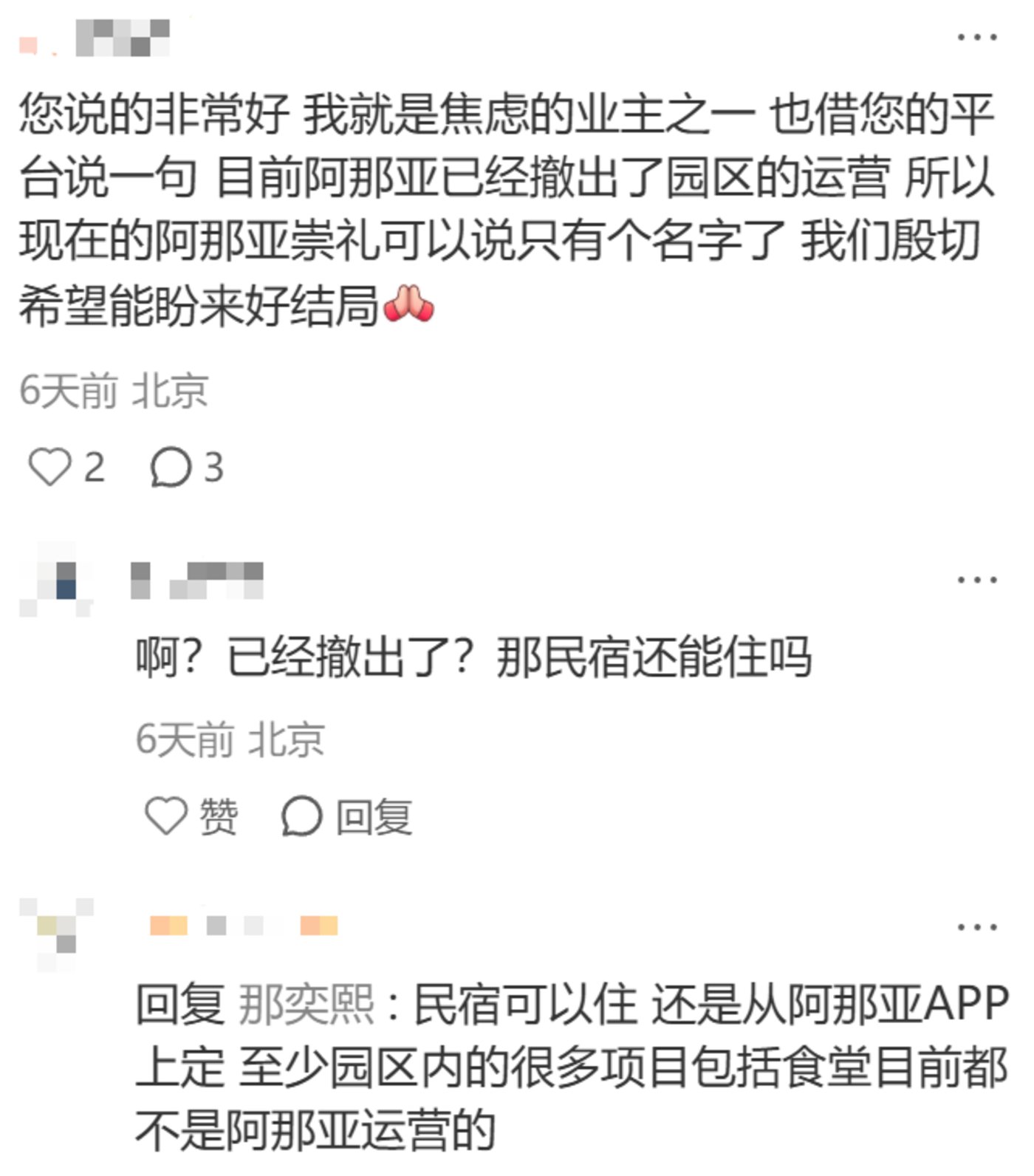Like the comment about 阿那亚 withdrawing operations

coord(49,468)
